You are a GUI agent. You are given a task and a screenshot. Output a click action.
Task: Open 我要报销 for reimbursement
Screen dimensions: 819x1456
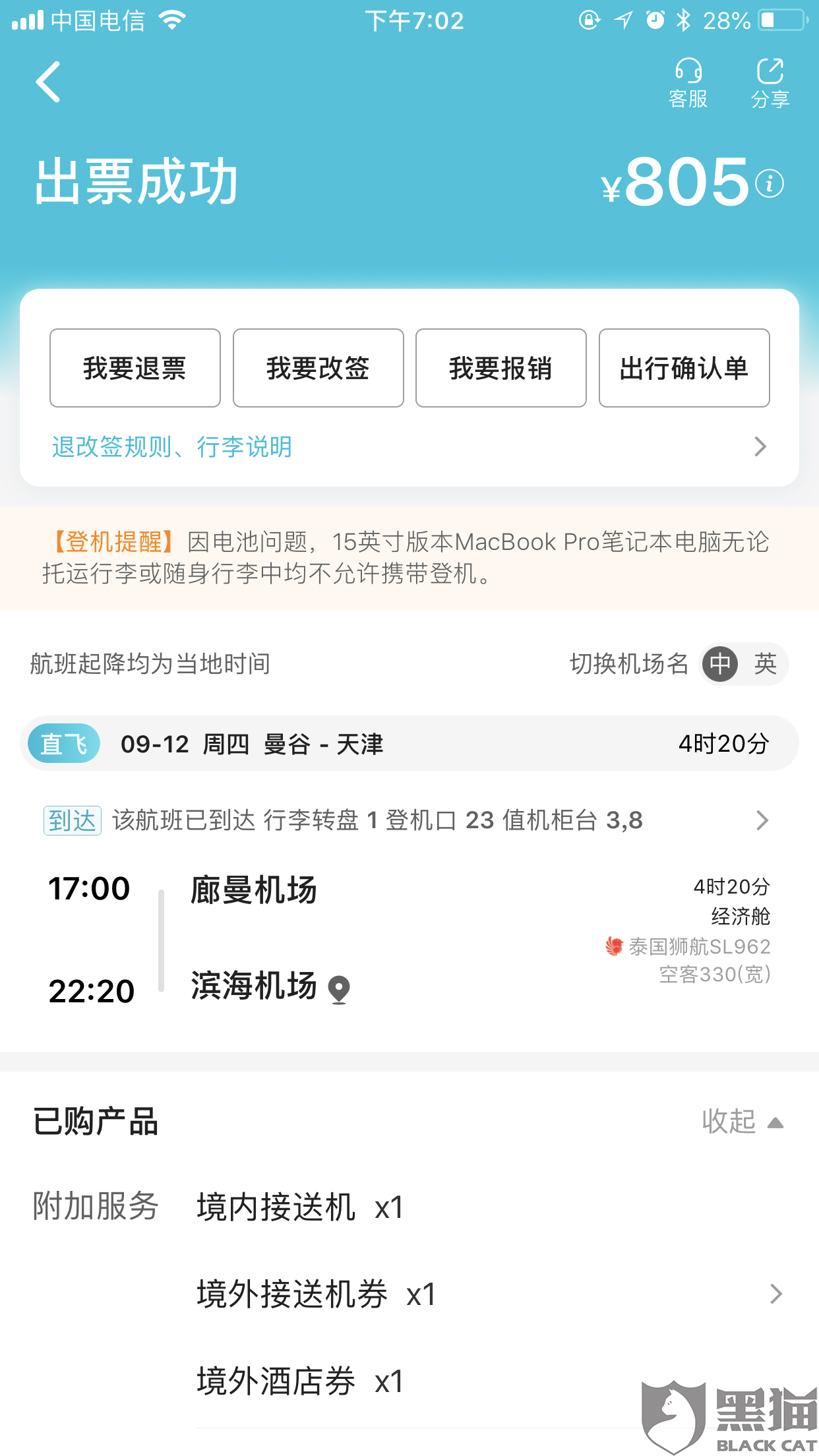pos(501,368)
